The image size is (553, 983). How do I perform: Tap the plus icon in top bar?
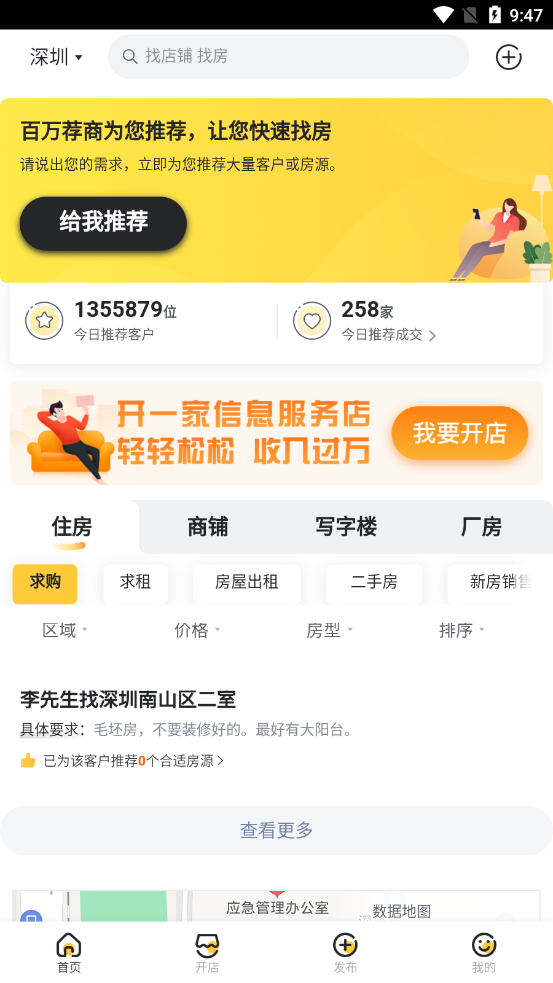508,57
